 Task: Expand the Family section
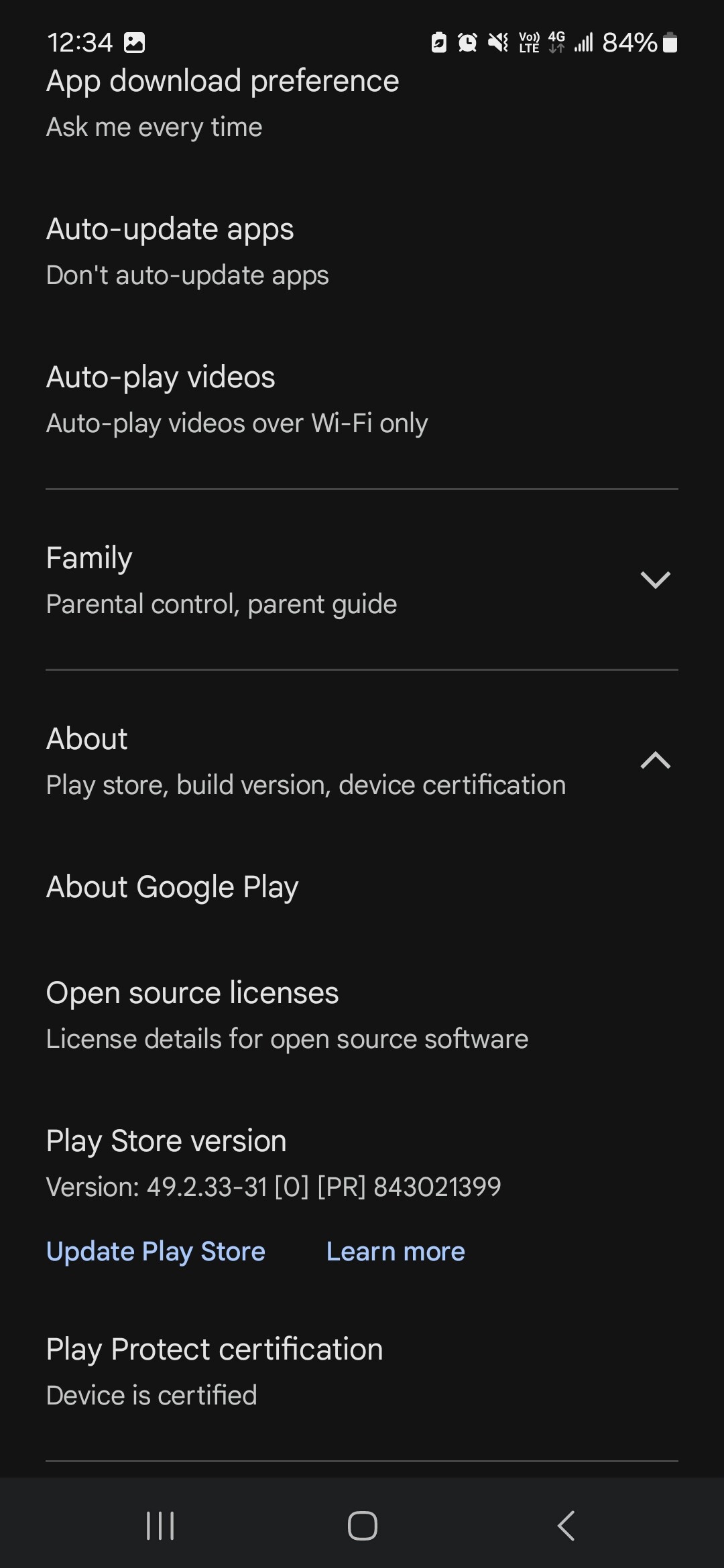[655, 580]
